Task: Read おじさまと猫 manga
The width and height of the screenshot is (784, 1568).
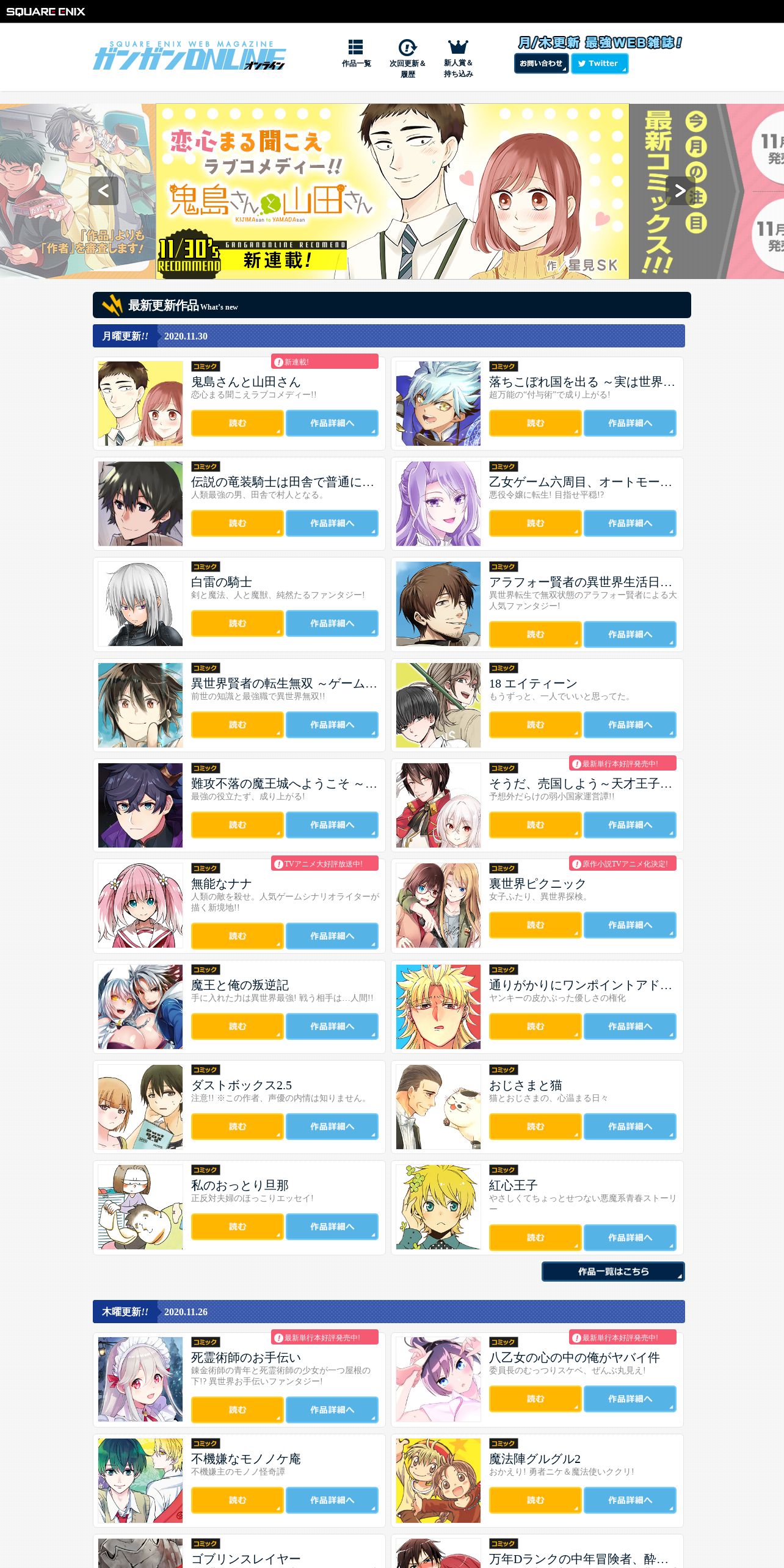Action: (x=535, y=1127)
